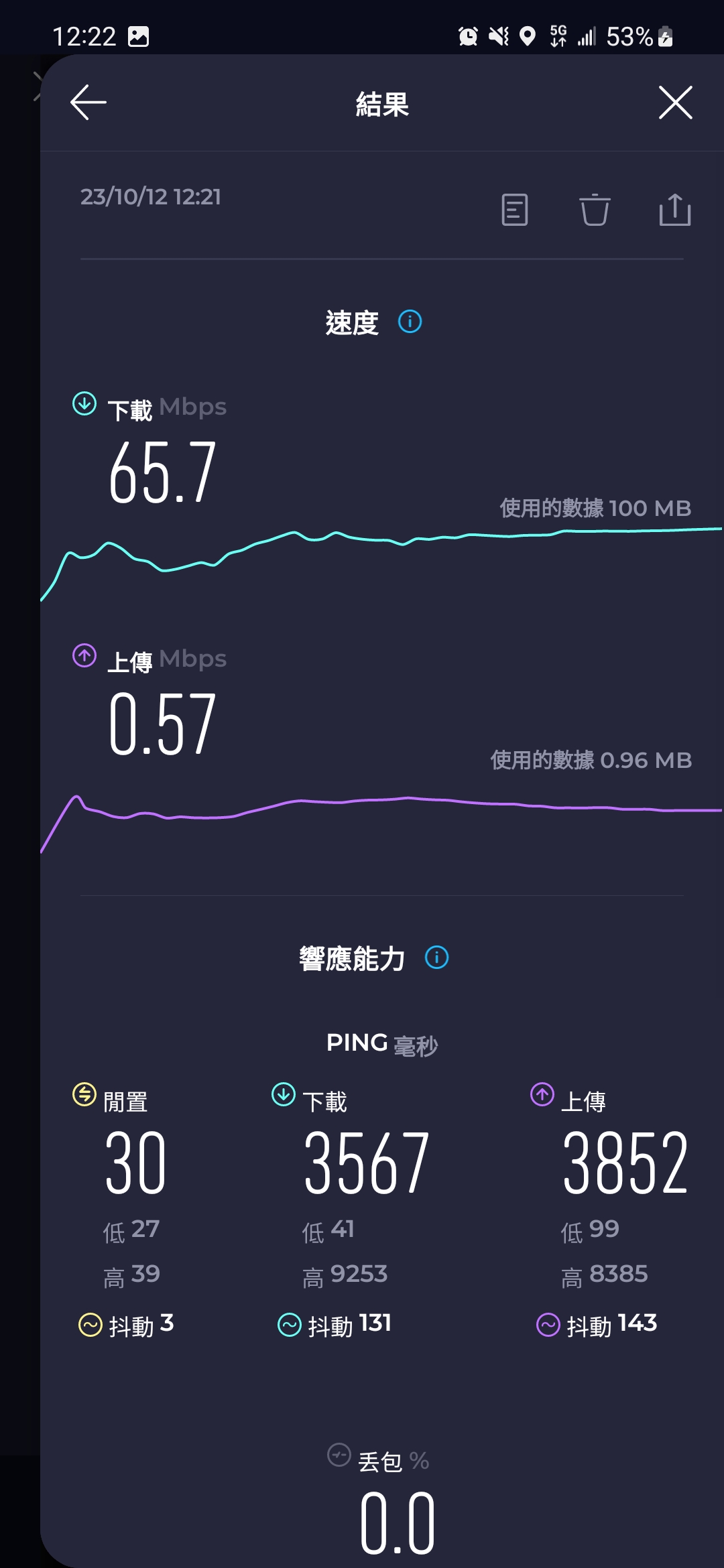Go back using the arrow icon
Viewport: 724px width, 1568px height.
pos(88,103)
